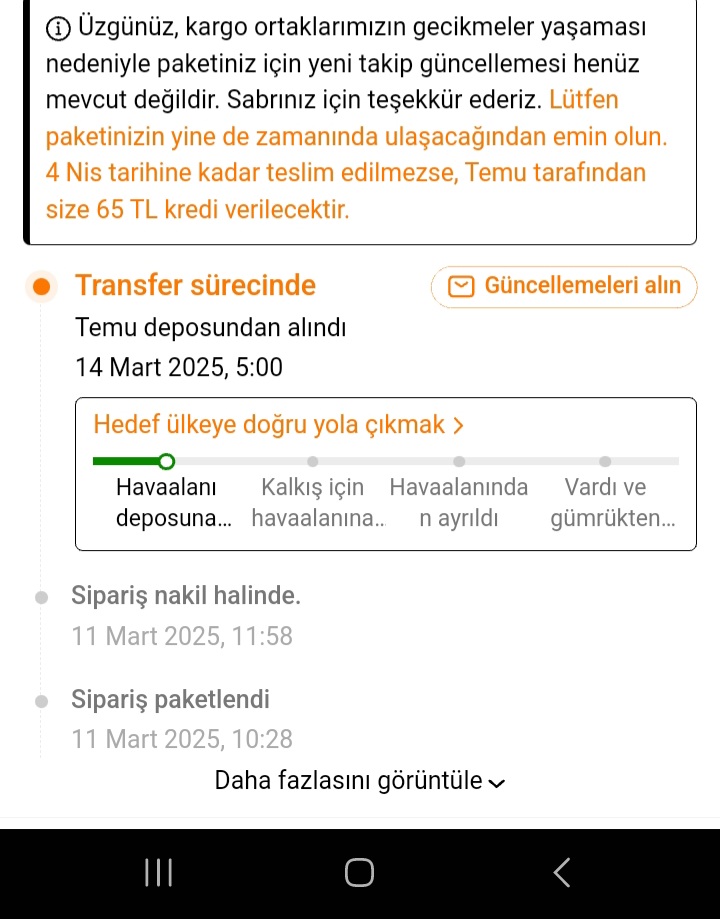Open Hedef ülkeye doğru yola çıkmak details
The image size is (720, 919).
coord(278,425)
